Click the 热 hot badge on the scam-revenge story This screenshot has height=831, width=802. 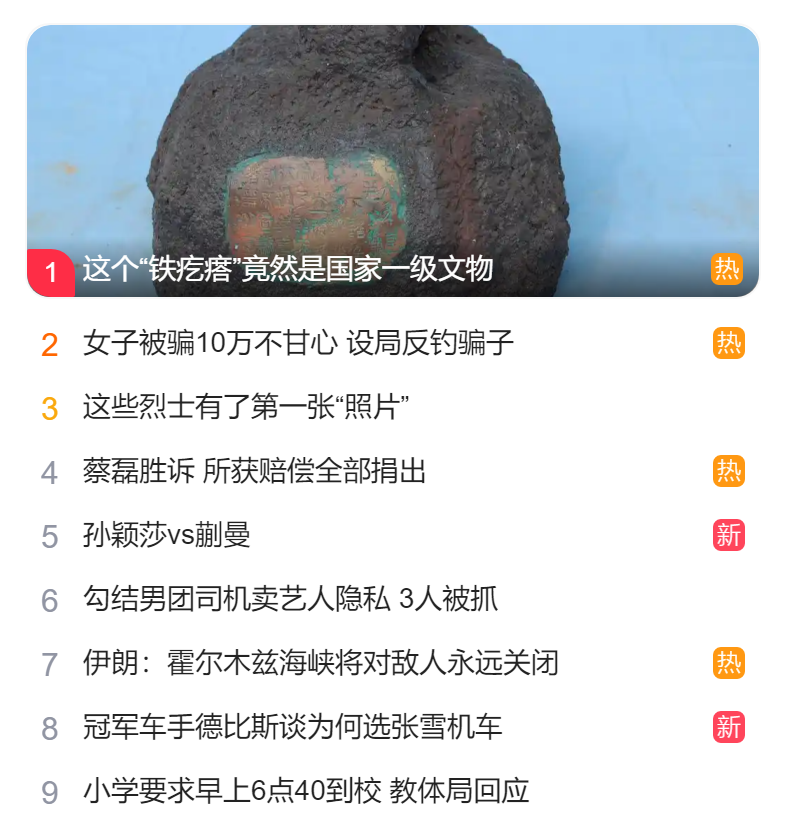click(728, 343)
